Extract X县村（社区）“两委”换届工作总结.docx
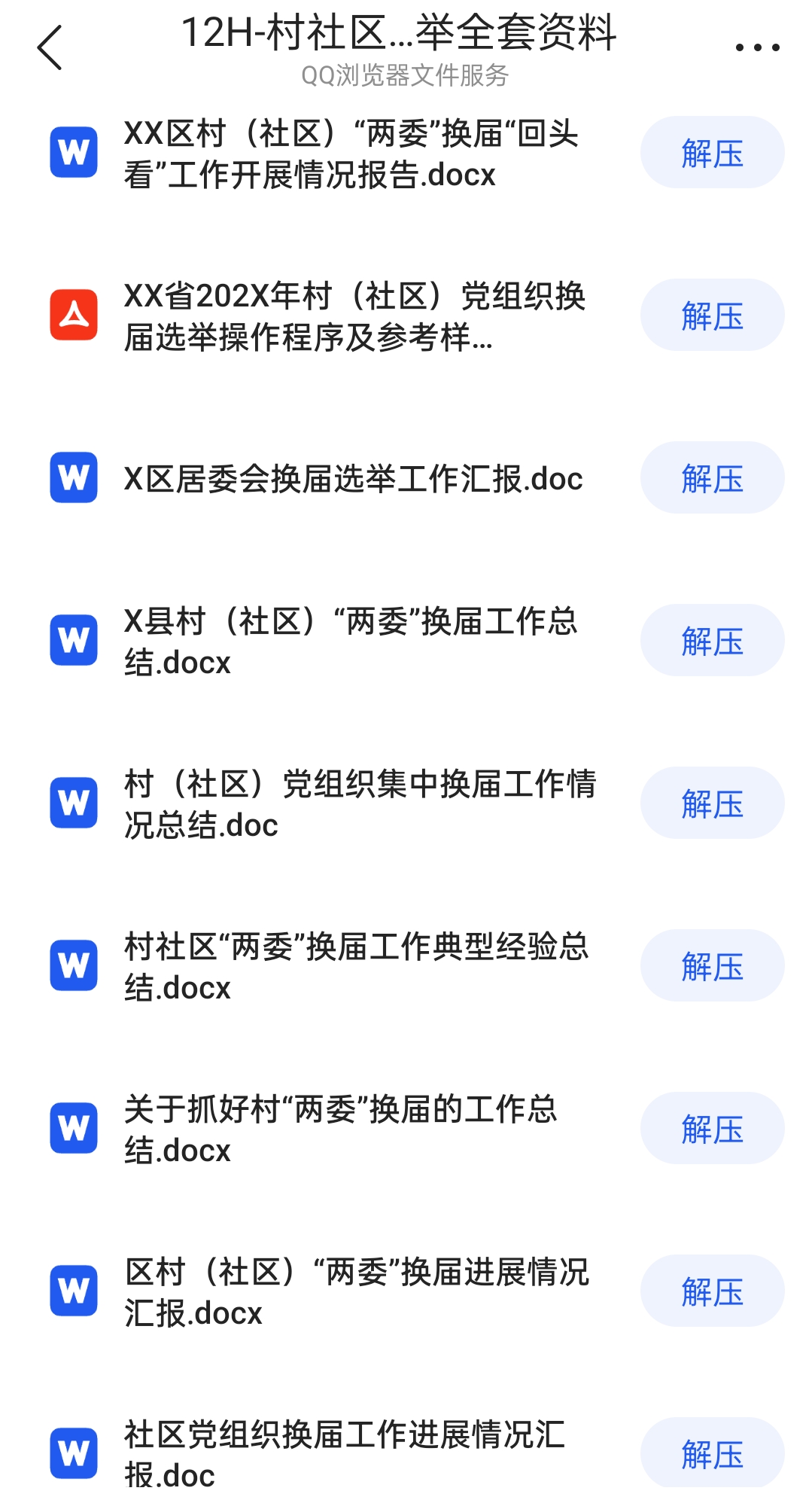The width and height of the screenshot is (812, 1503). coord(712,641)
